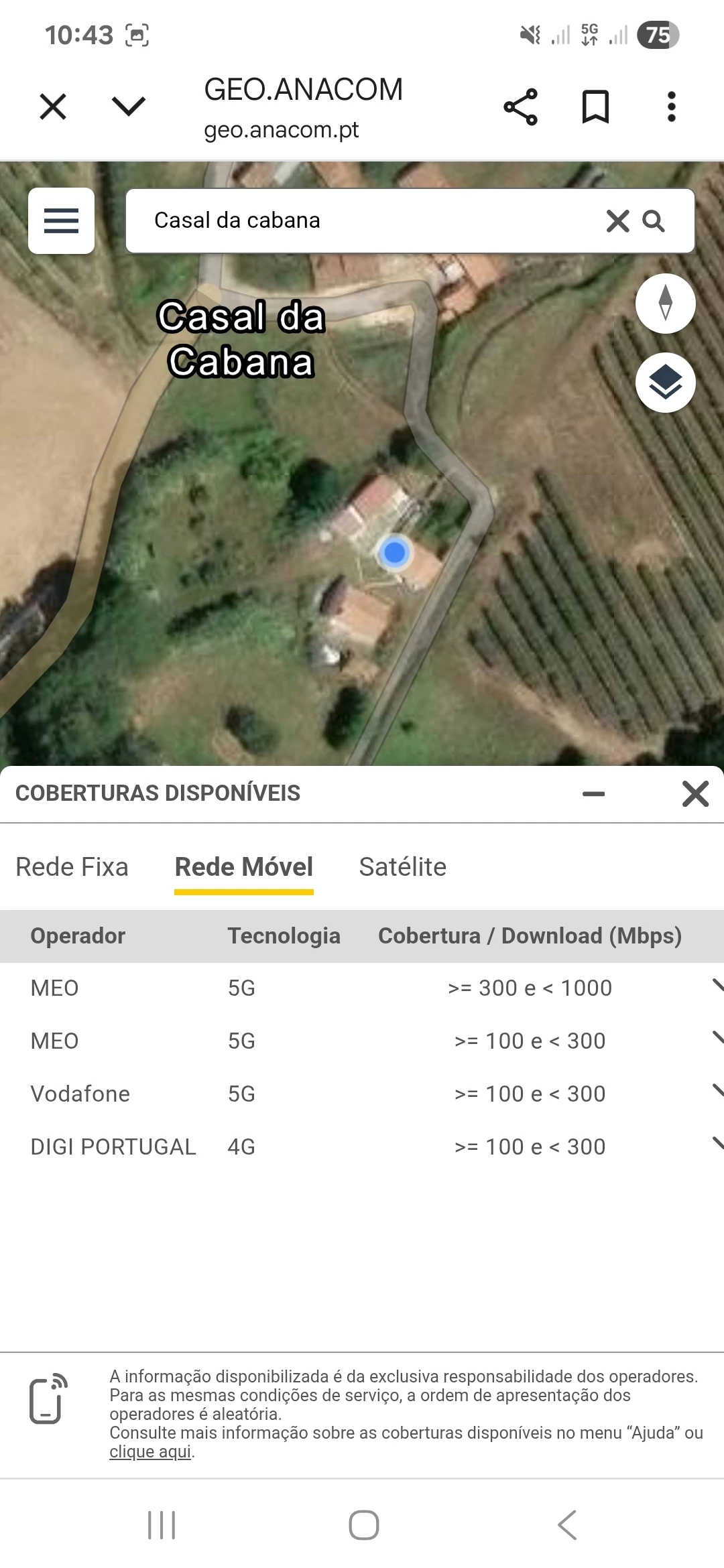Expand the browser tab dropdown chevron

coord(128,107)
